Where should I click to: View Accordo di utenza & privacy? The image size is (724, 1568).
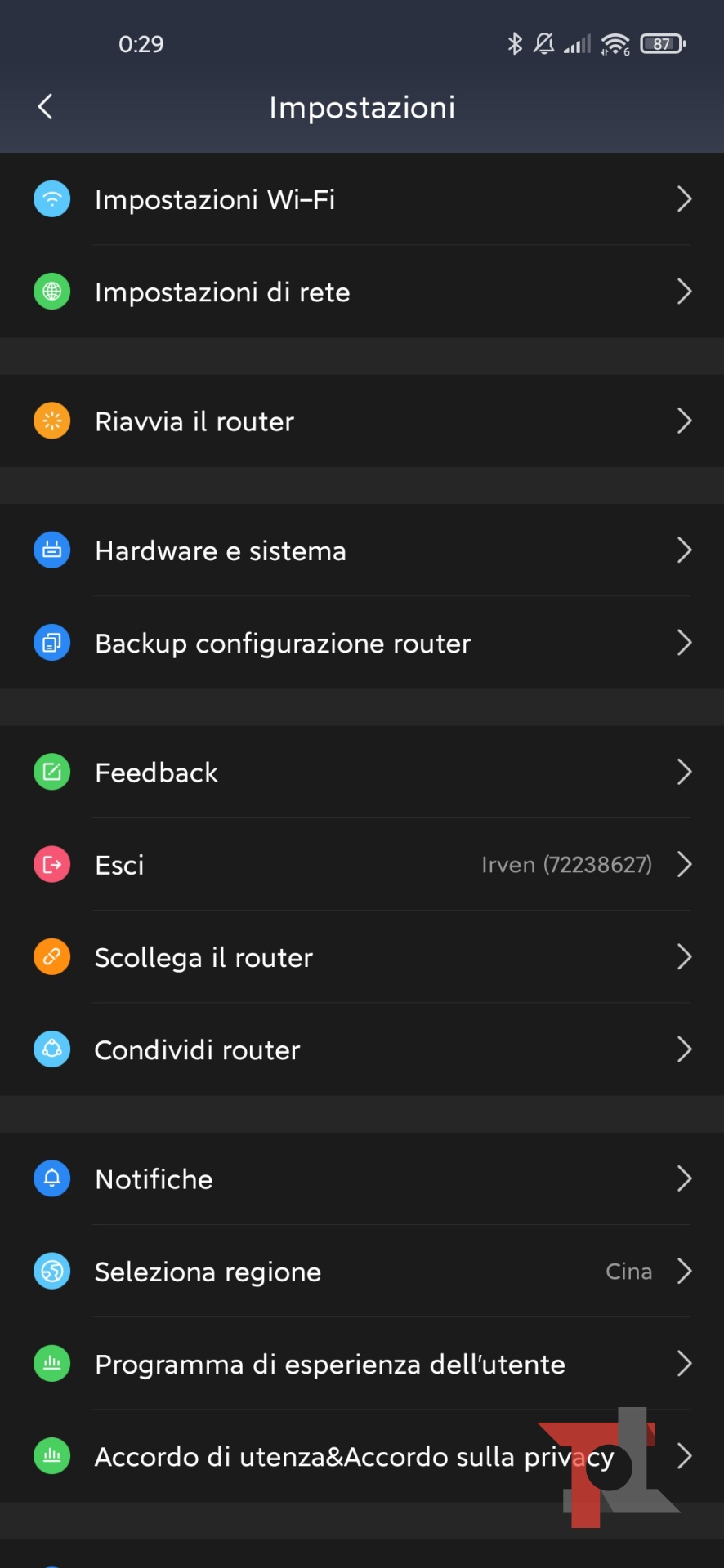tap(327, 1456)
